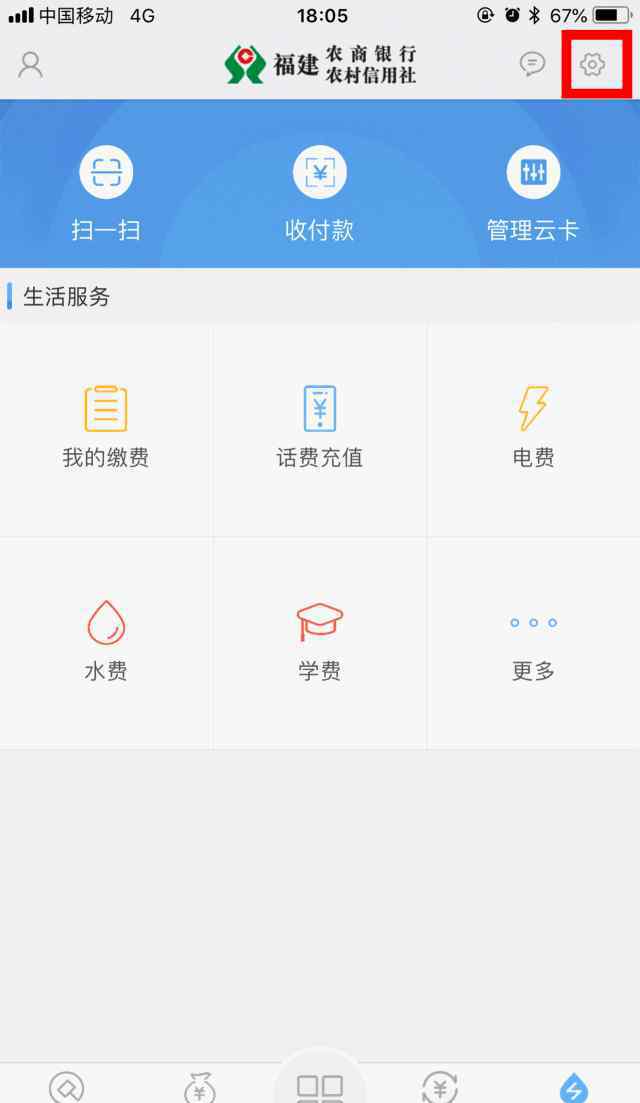
Task: Go to 管理云卡
Action: pyautogui.click(x=533, y=196)
